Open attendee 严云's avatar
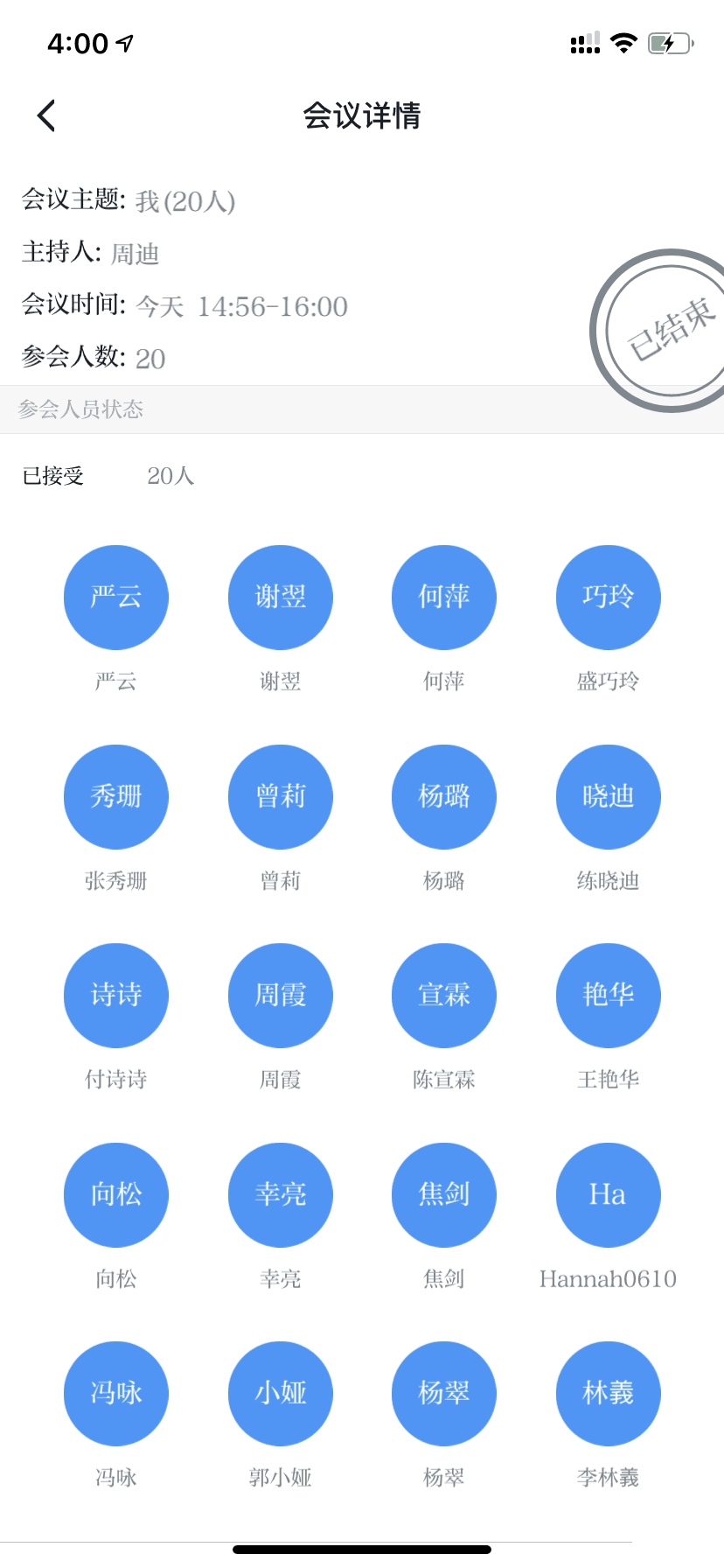 click(116, 598)
